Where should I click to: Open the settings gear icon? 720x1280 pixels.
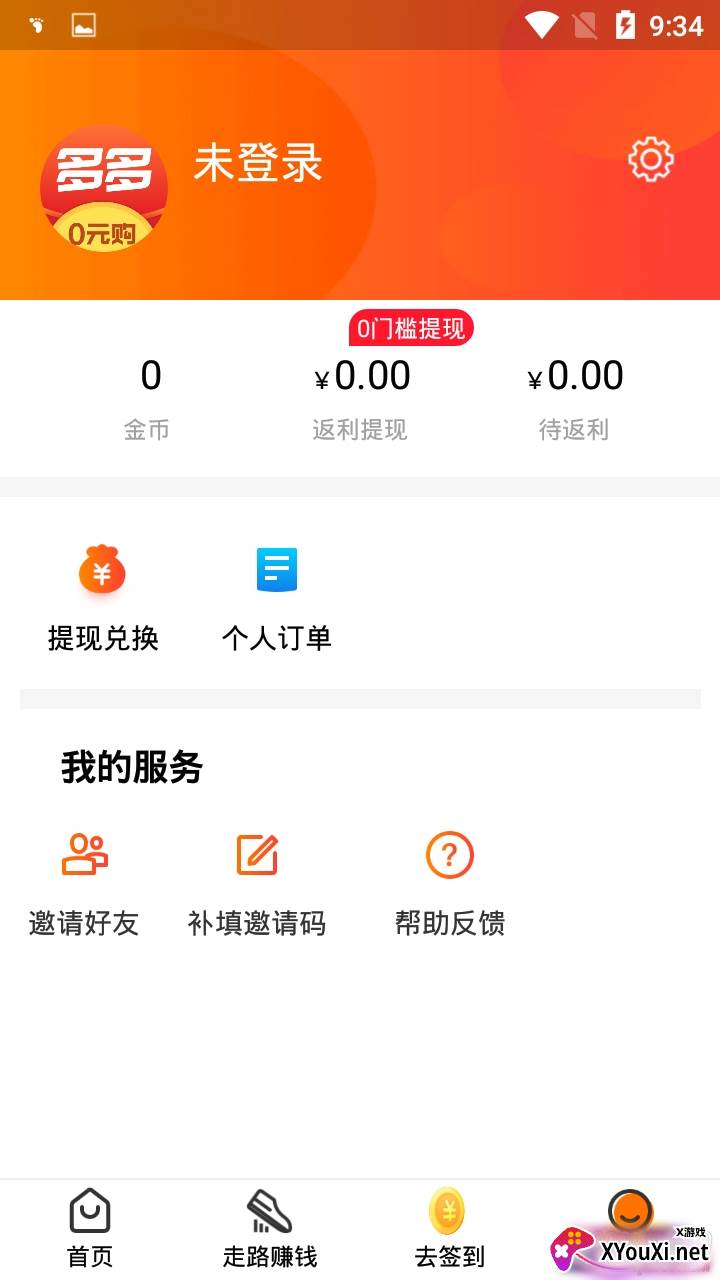pyautogui.click(x=650, y=160)
